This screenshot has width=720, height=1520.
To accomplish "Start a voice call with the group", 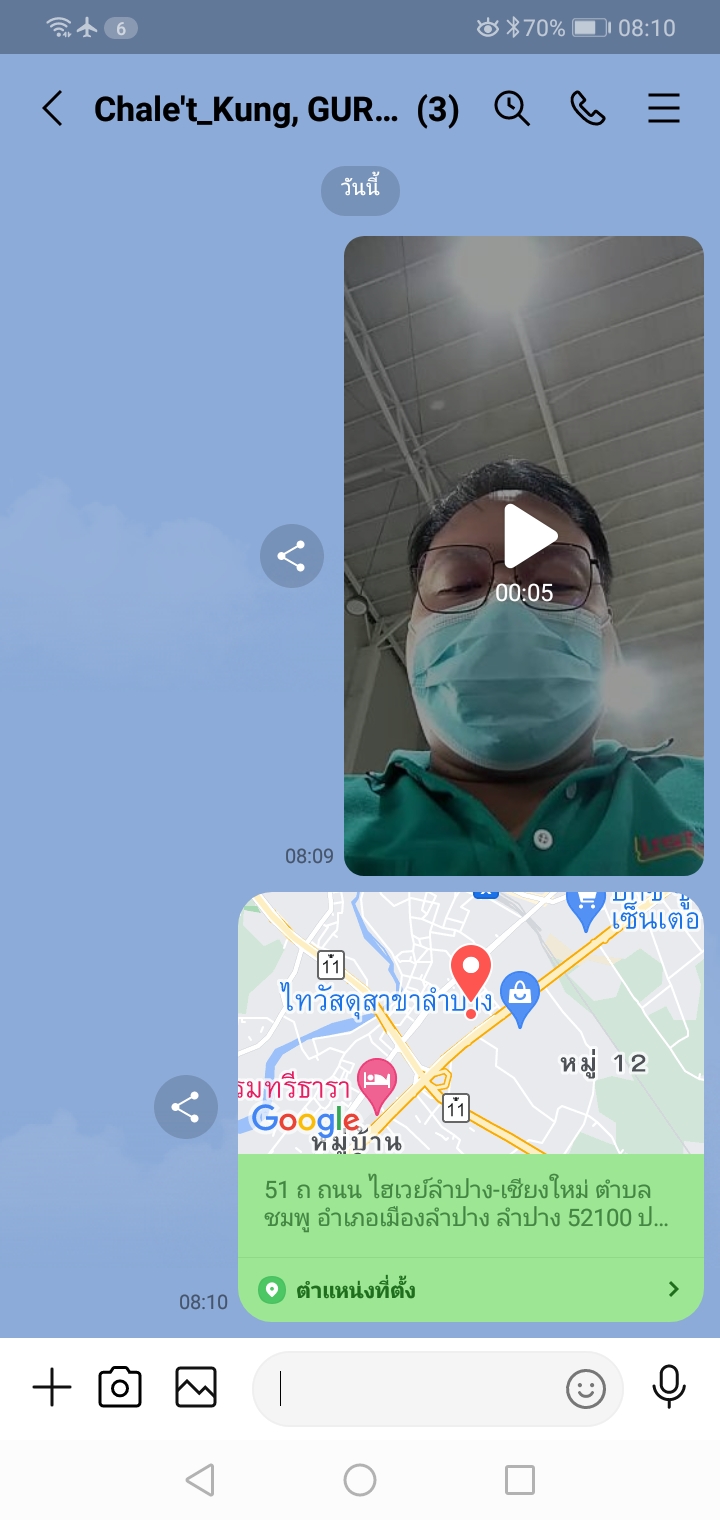I will click(588, 108).
